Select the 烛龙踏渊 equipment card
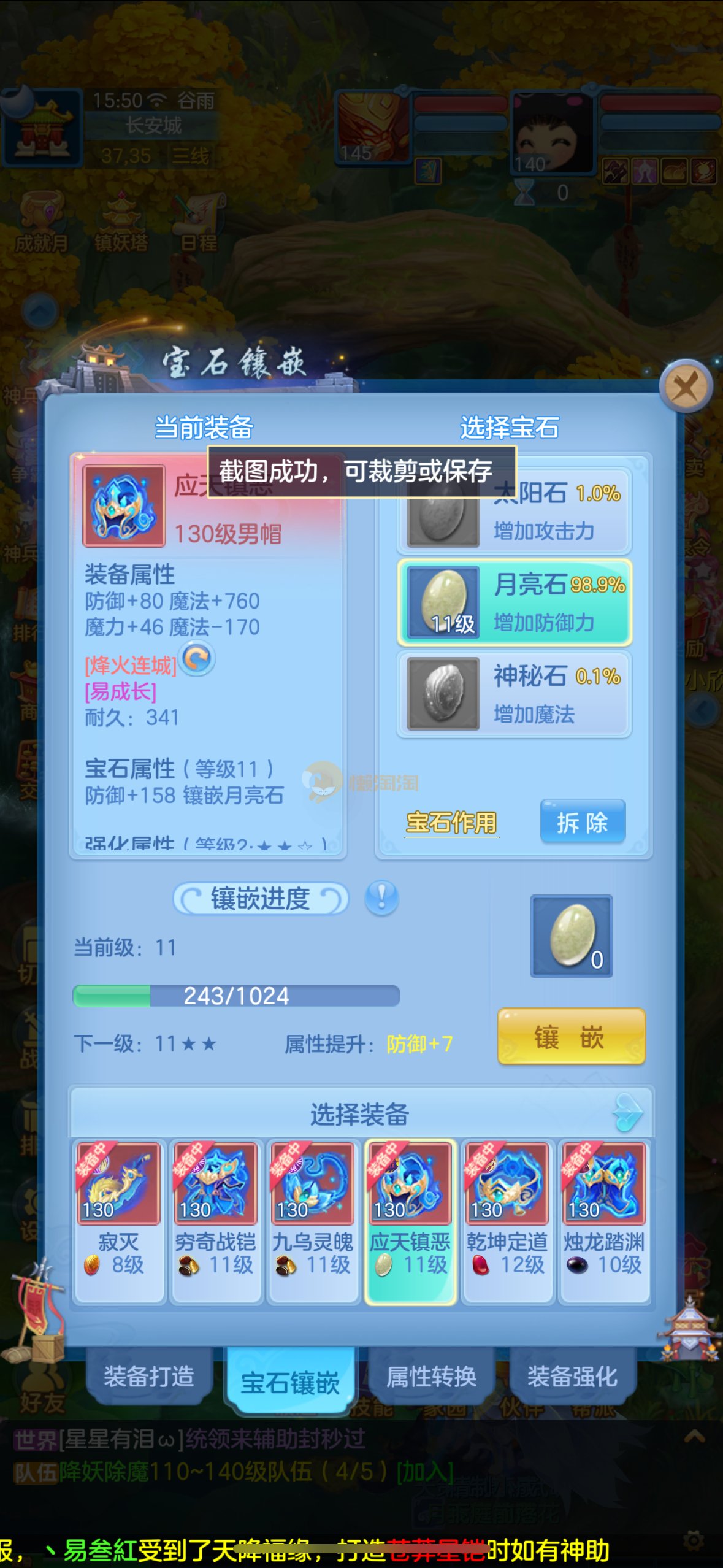 (x=604, y=1221)
